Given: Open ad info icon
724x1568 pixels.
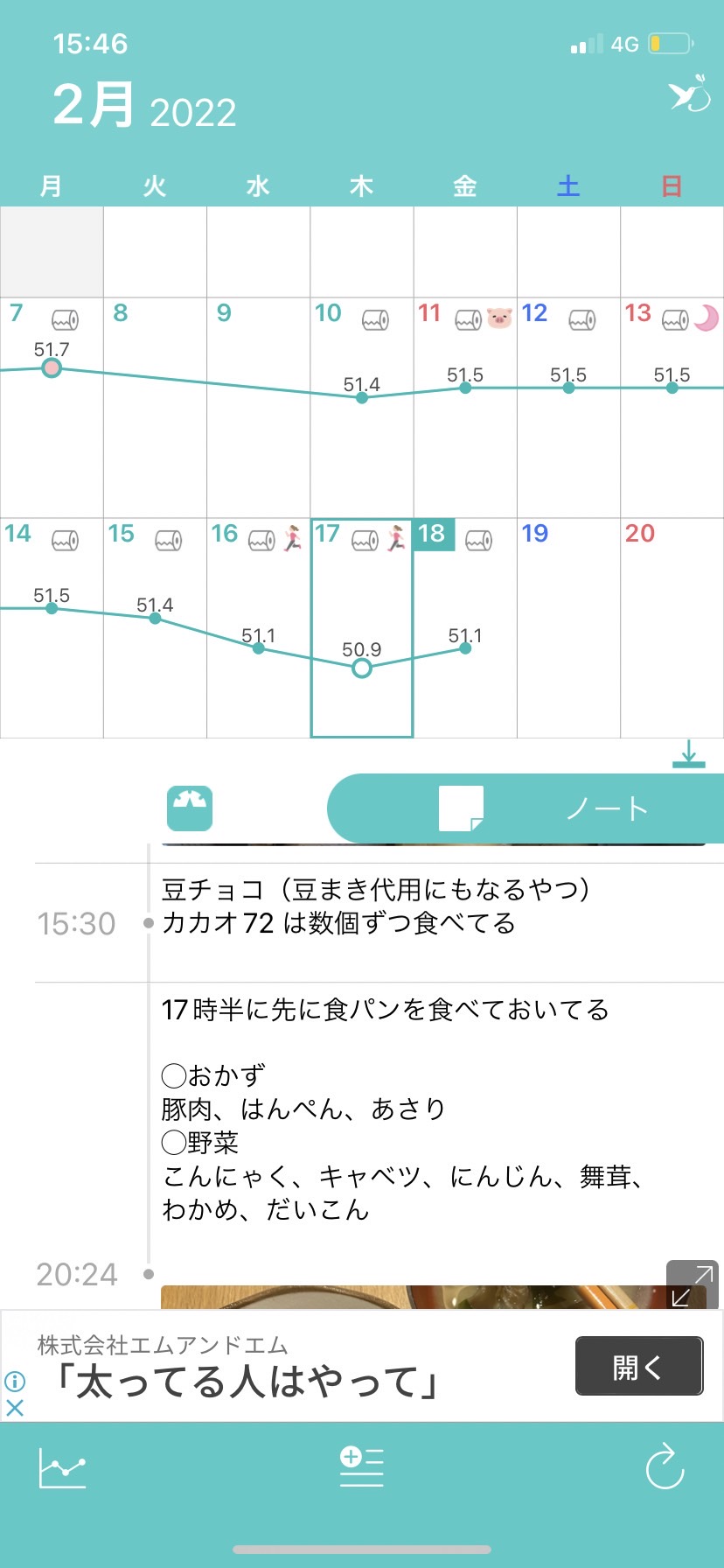Looking at the screenshot, I should pyautogui.click(x=15, y=1382).
